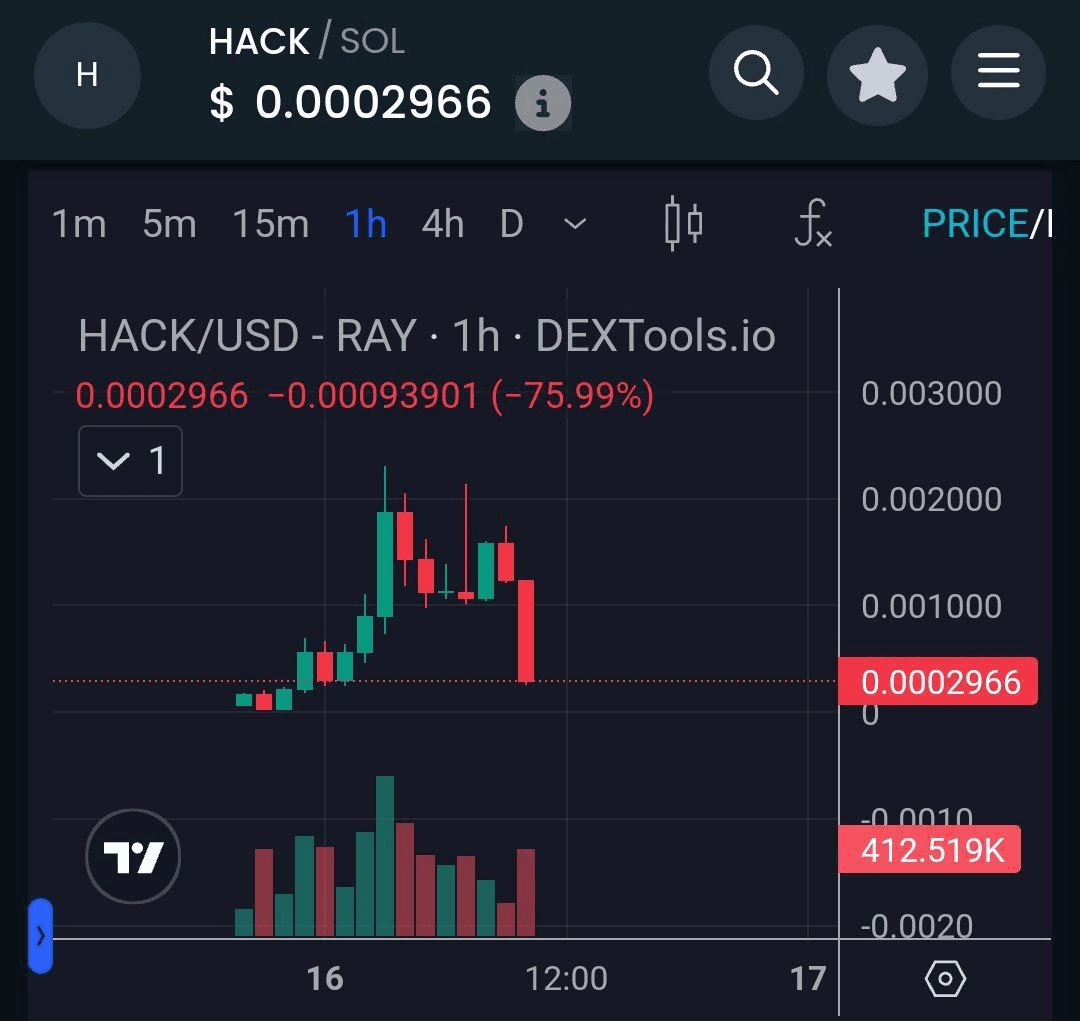This screenshot has height=1021, width=1080.
Task: Add HACK to favorites
Action: click(877, 74)
